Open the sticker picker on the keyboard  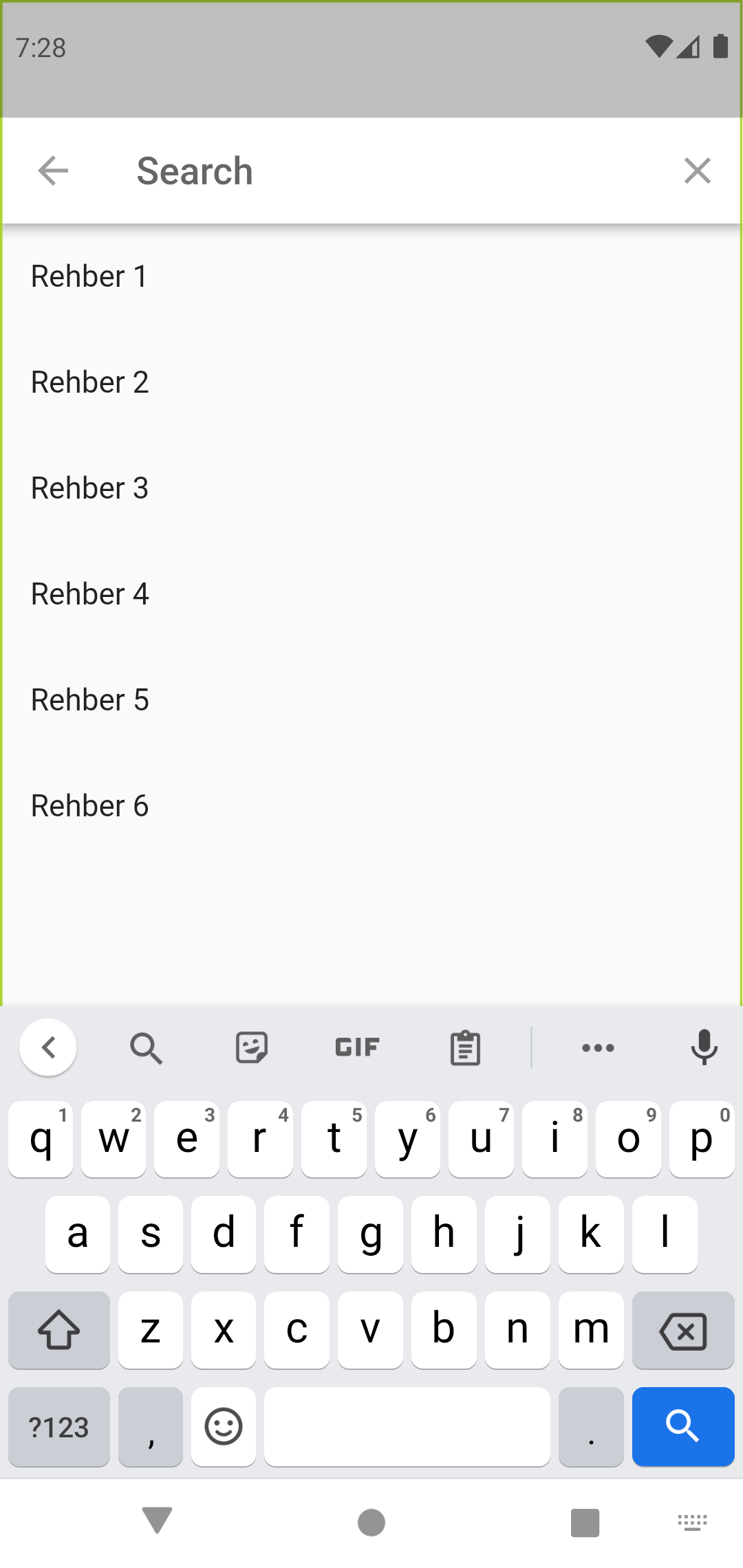250,1047
